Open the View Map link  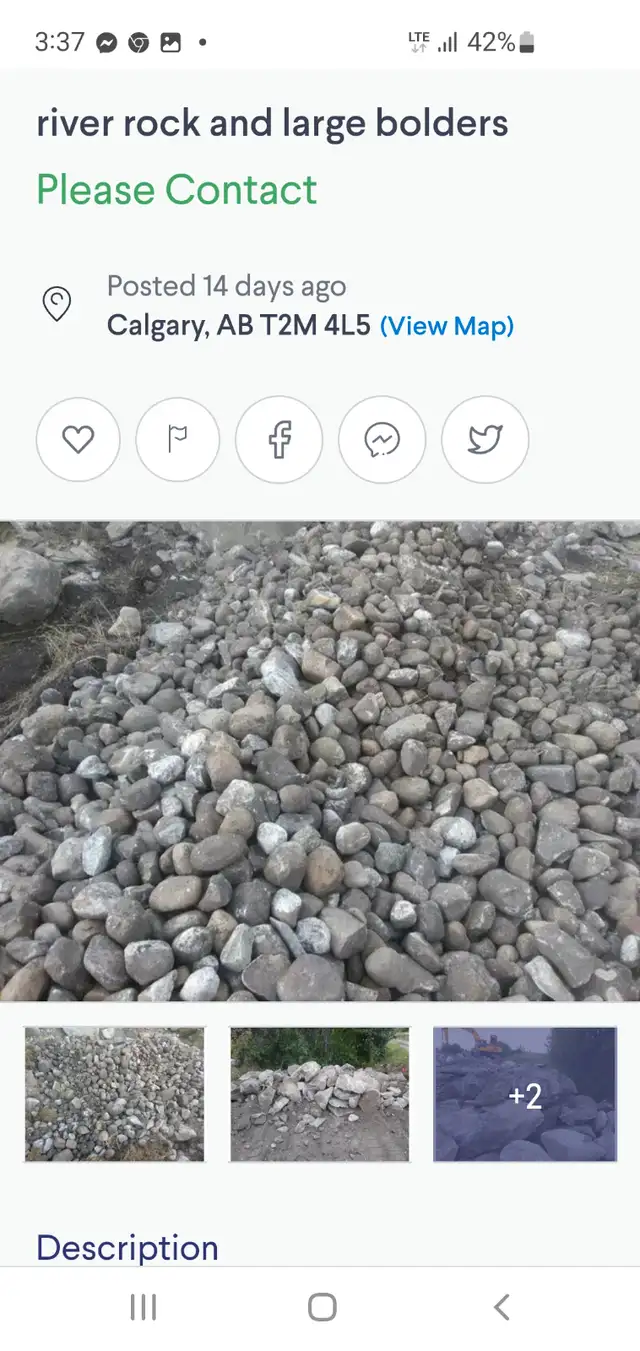(x=447, y=326)
